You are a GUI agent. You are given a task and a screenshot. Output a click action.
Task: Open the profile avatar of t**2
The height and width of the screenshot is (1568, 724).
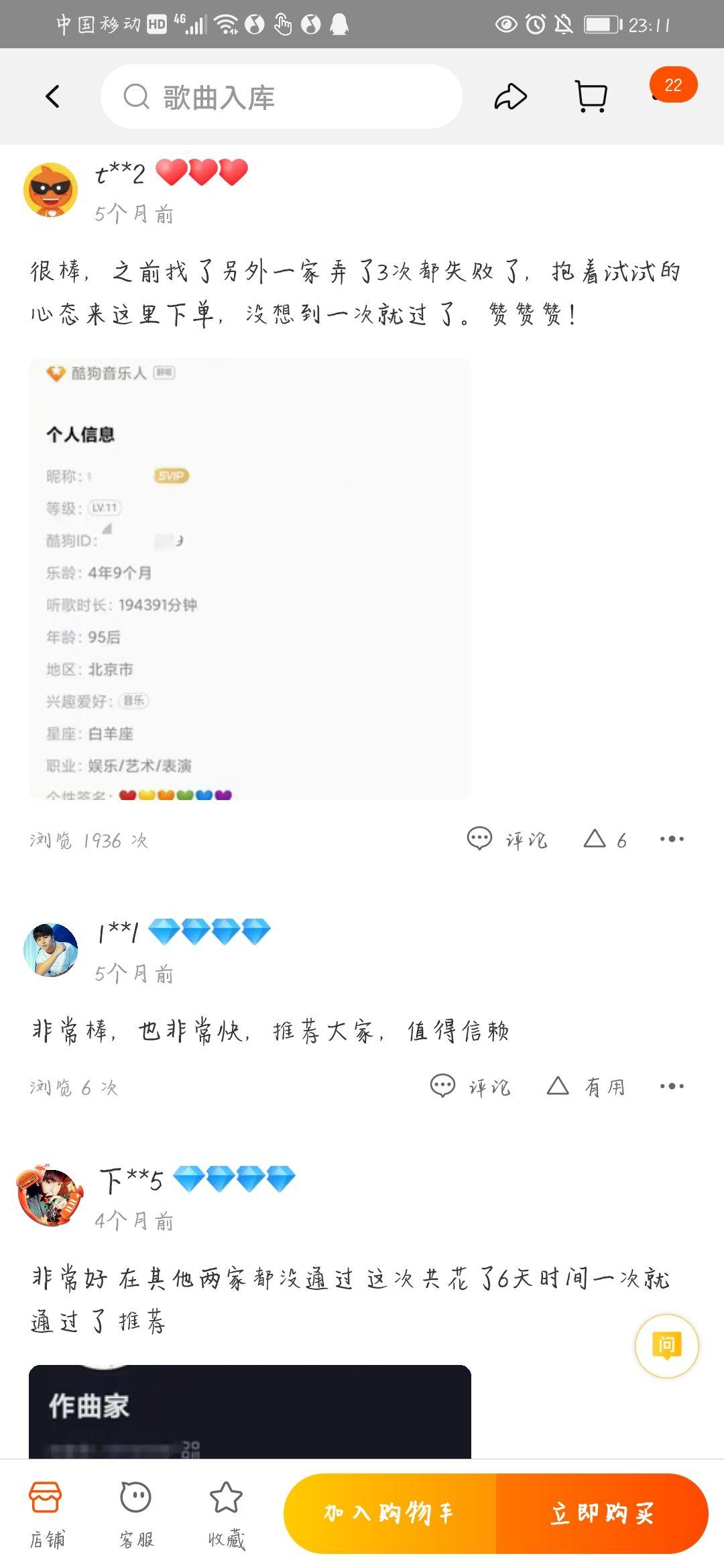[51, 190]
